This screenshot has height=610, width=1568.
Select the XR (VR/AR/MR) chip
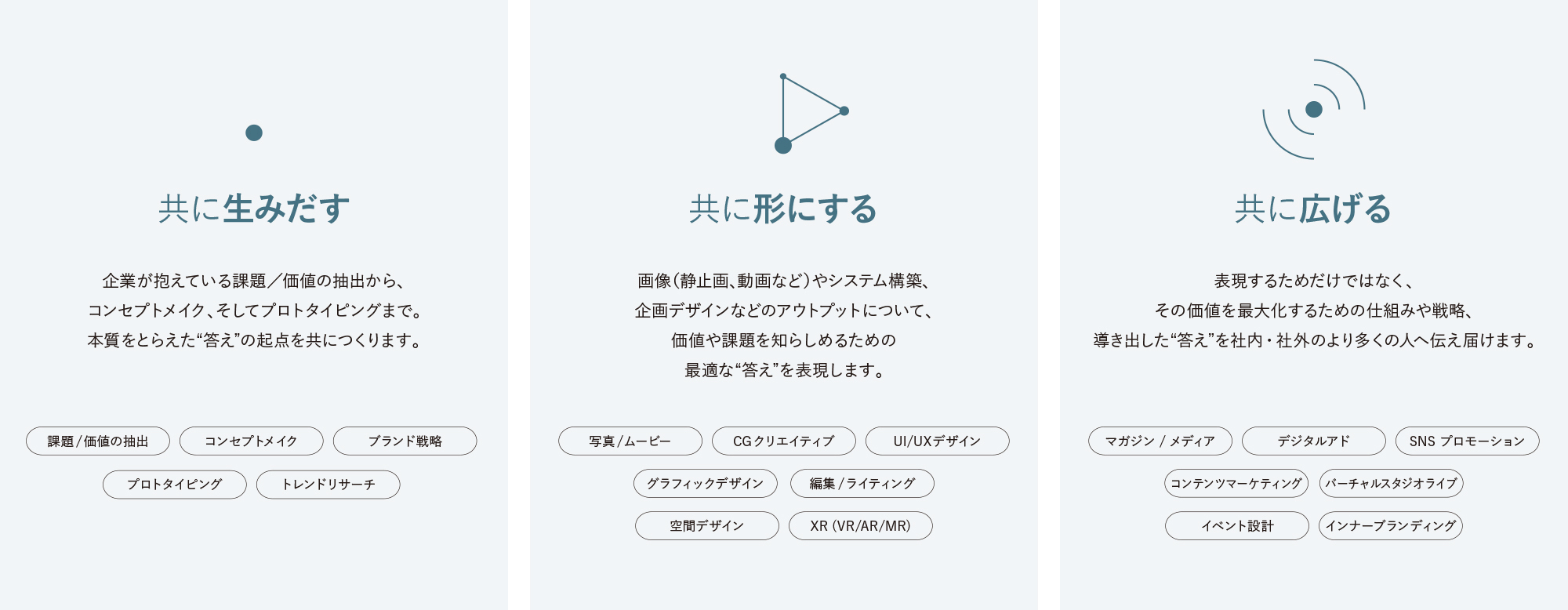(861, 526)
